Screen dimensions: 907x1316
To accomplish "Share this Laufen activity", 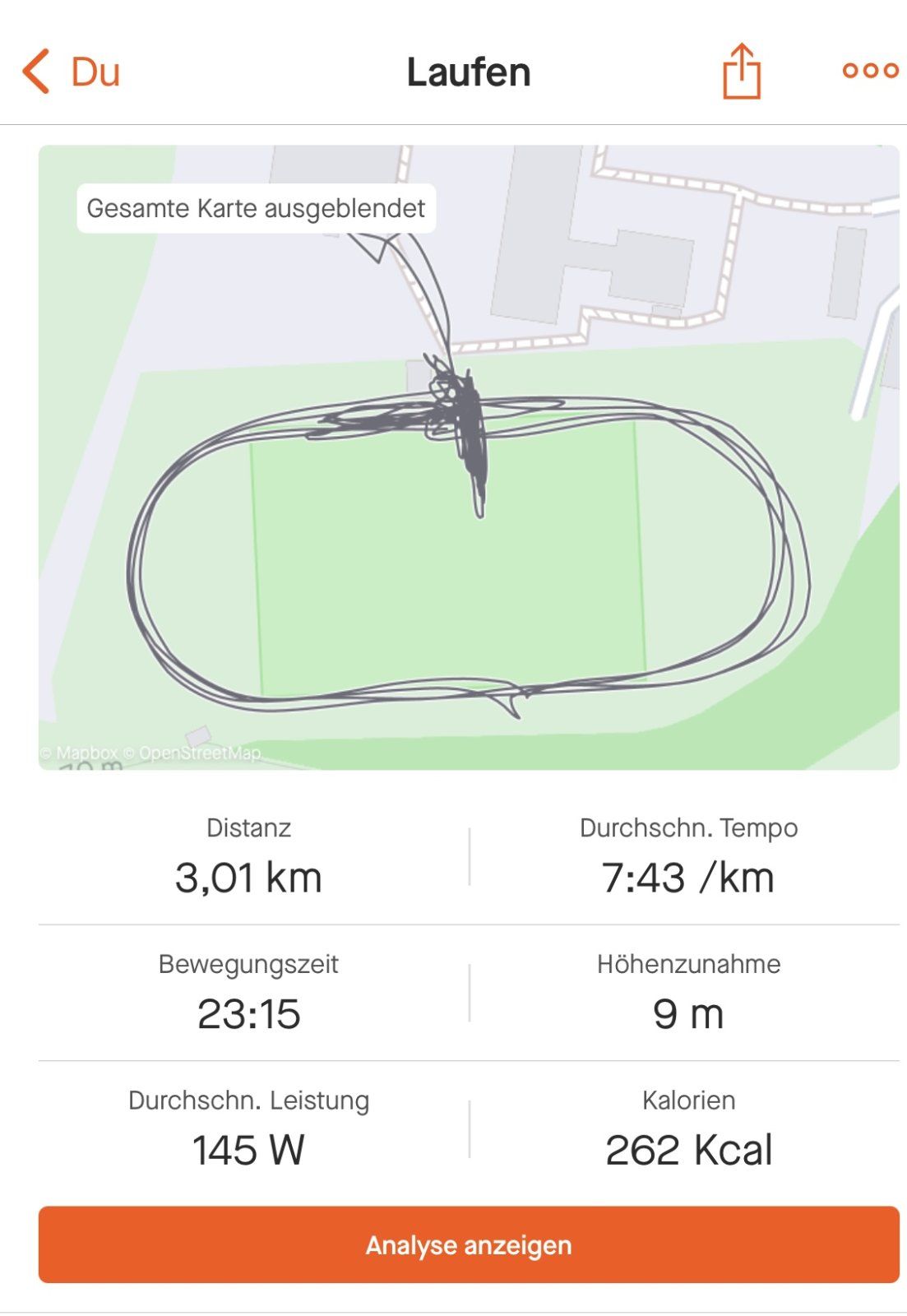I will [741, 72].
